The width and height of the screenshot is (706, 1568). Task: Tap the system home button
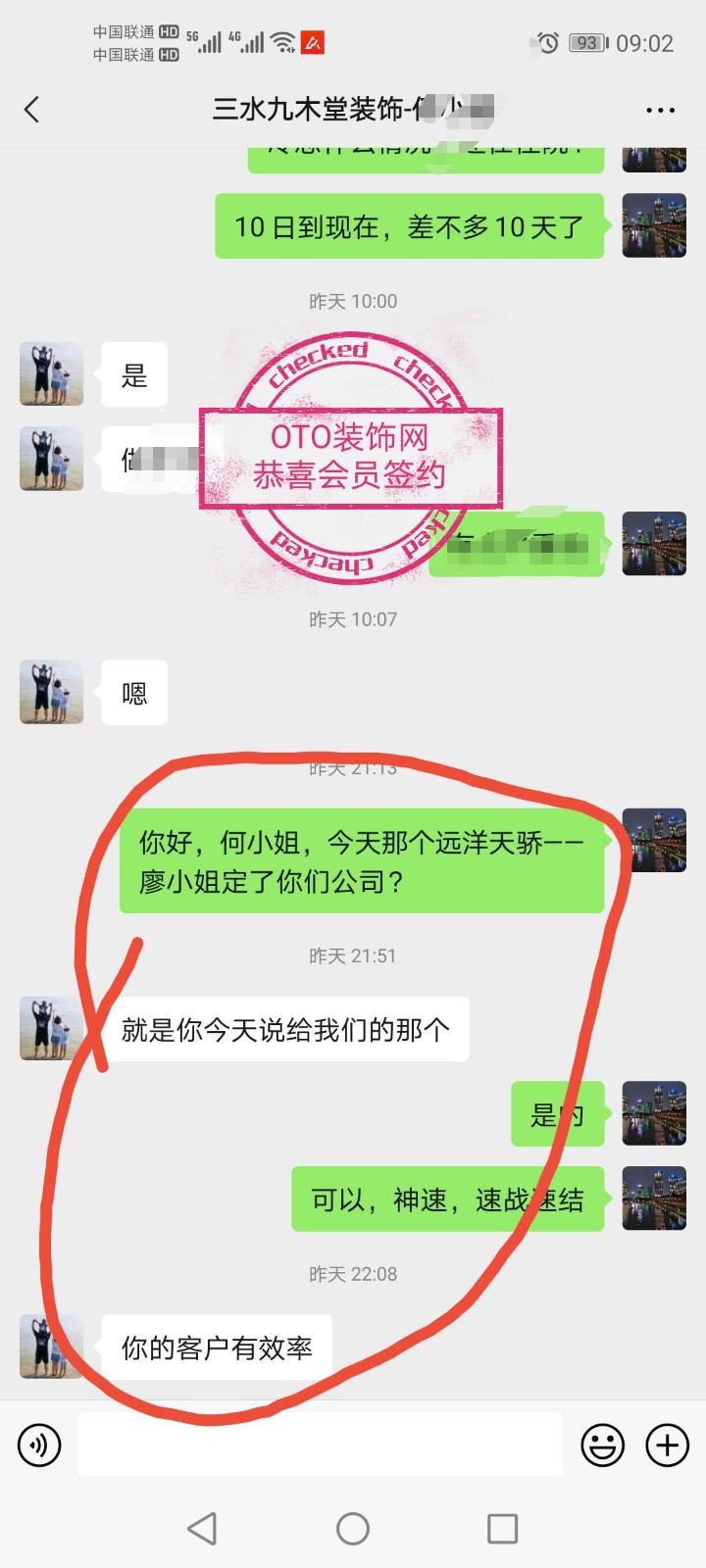pos(353,1529)
